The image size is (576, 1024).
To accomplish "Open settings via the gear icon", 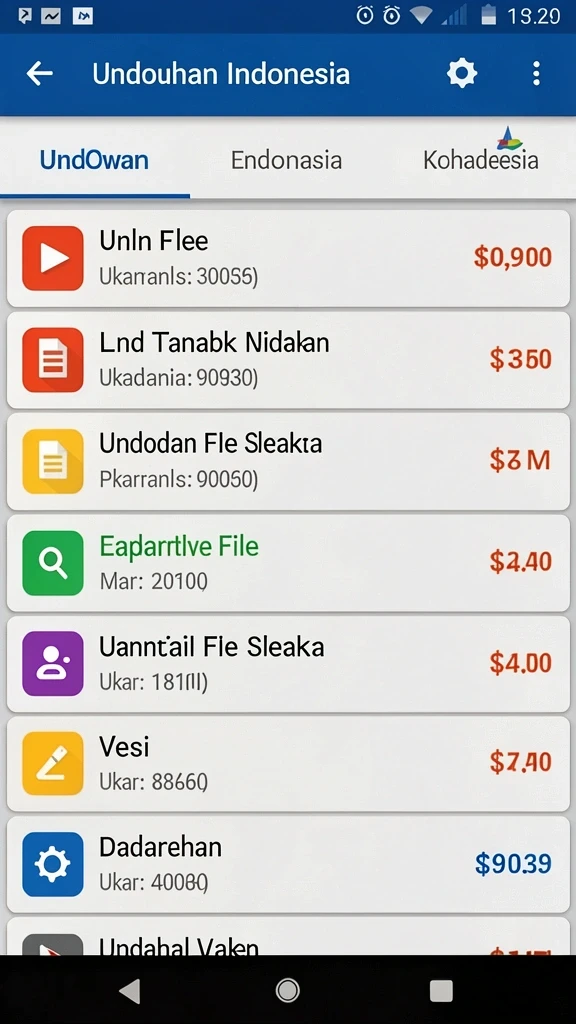I will click(462, 73).
